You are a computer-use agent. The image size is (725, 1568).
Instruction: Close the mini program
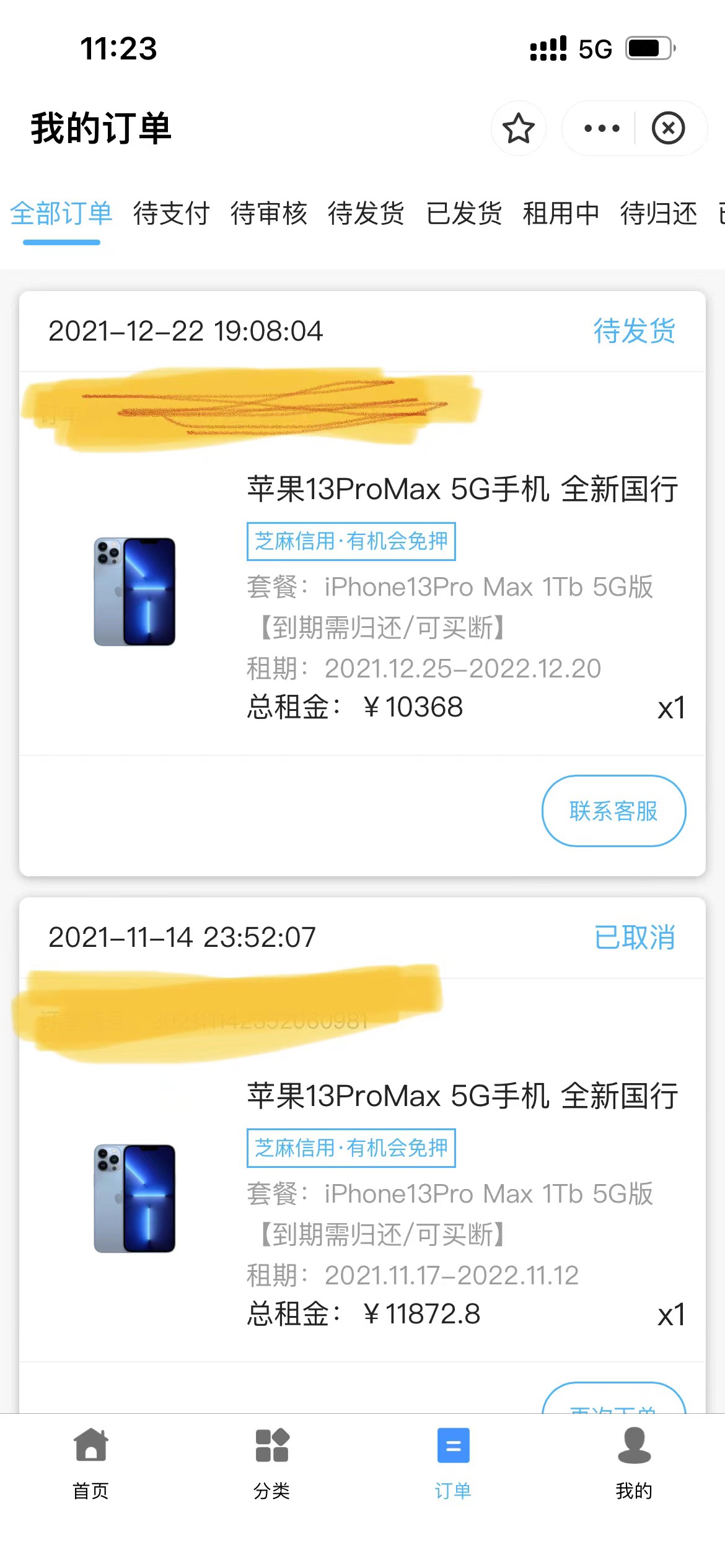coord(668,128)
